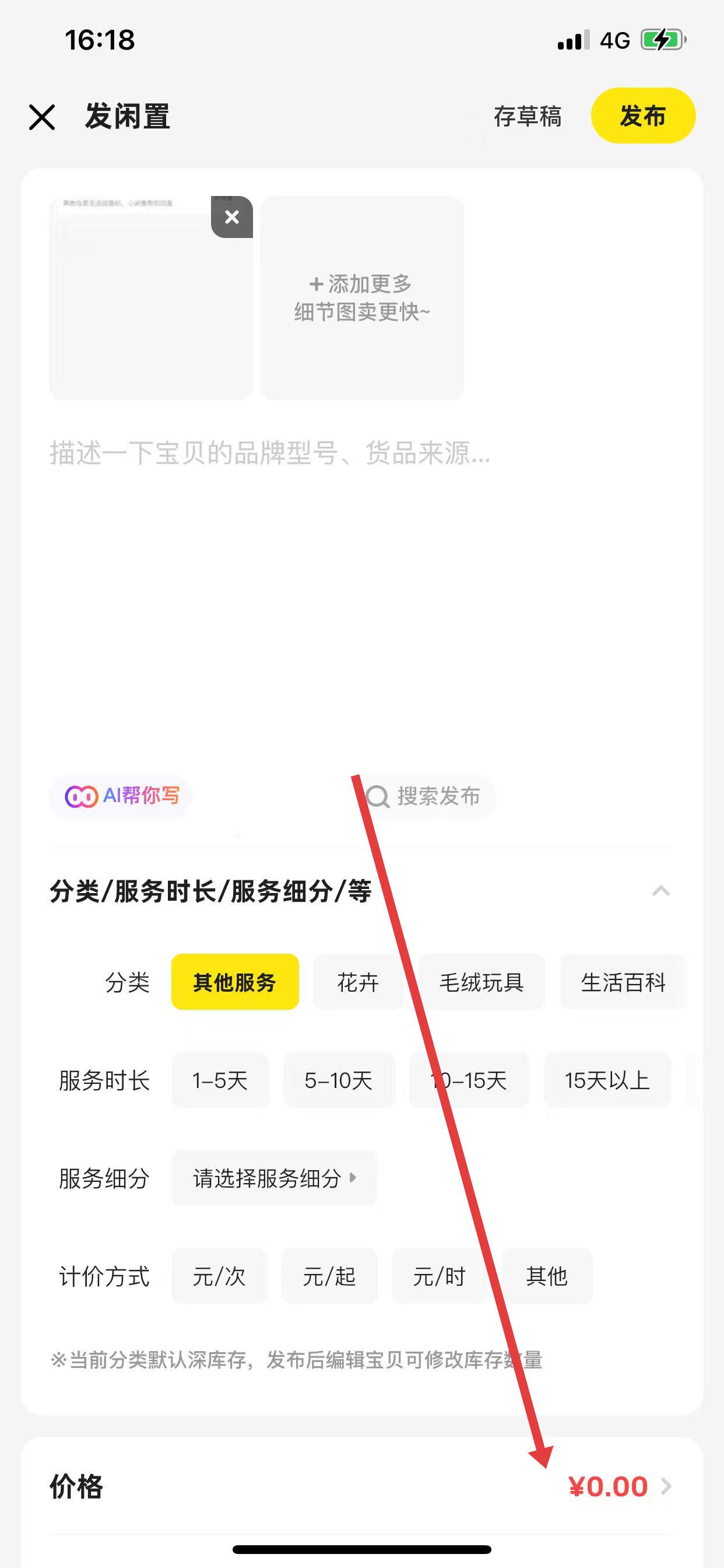
Task: Open AI帮你写 assistant
Action: (x=122, y=796)
